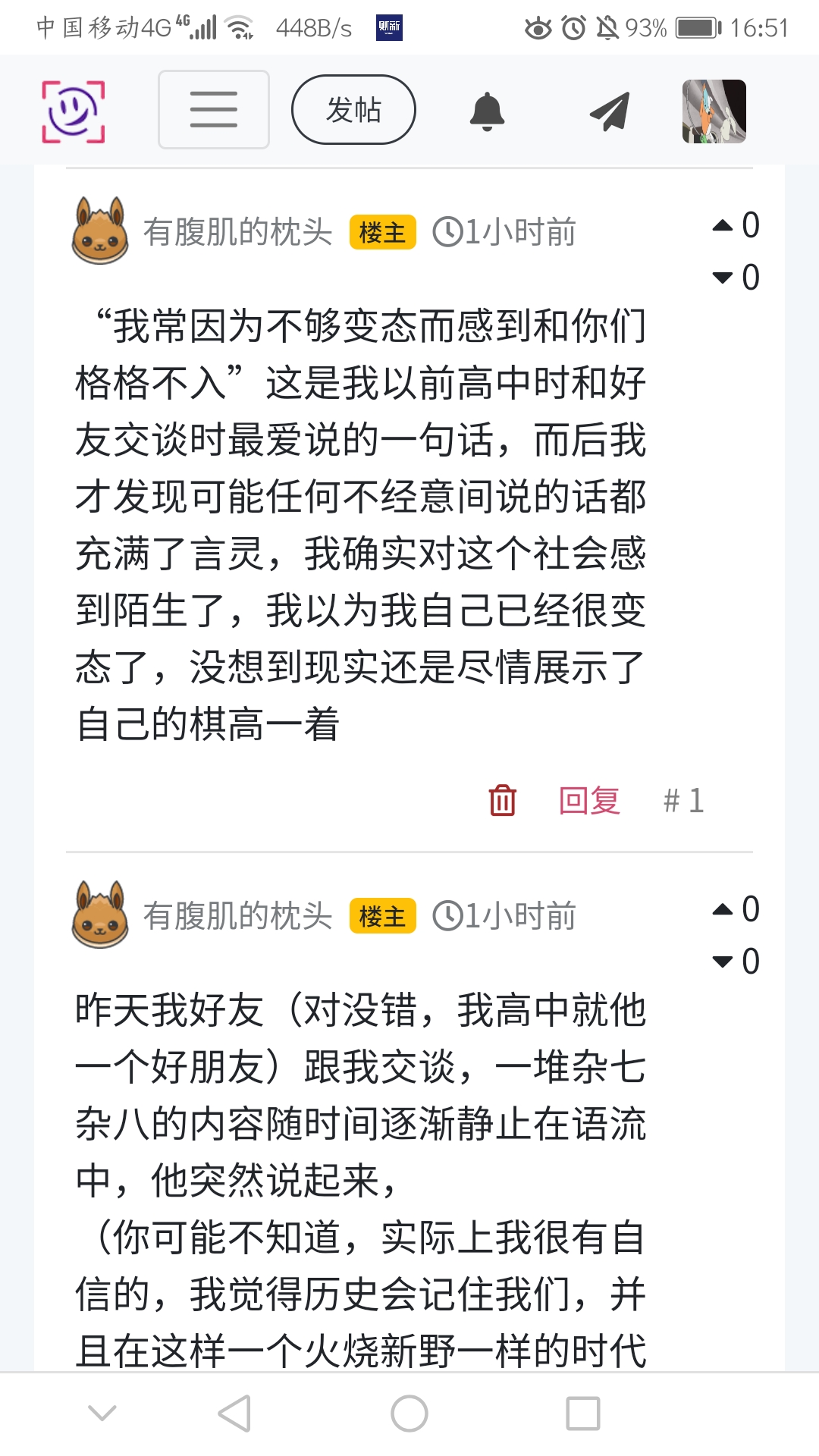Upvote the post starting with 昨天我好友

point(723,909)
